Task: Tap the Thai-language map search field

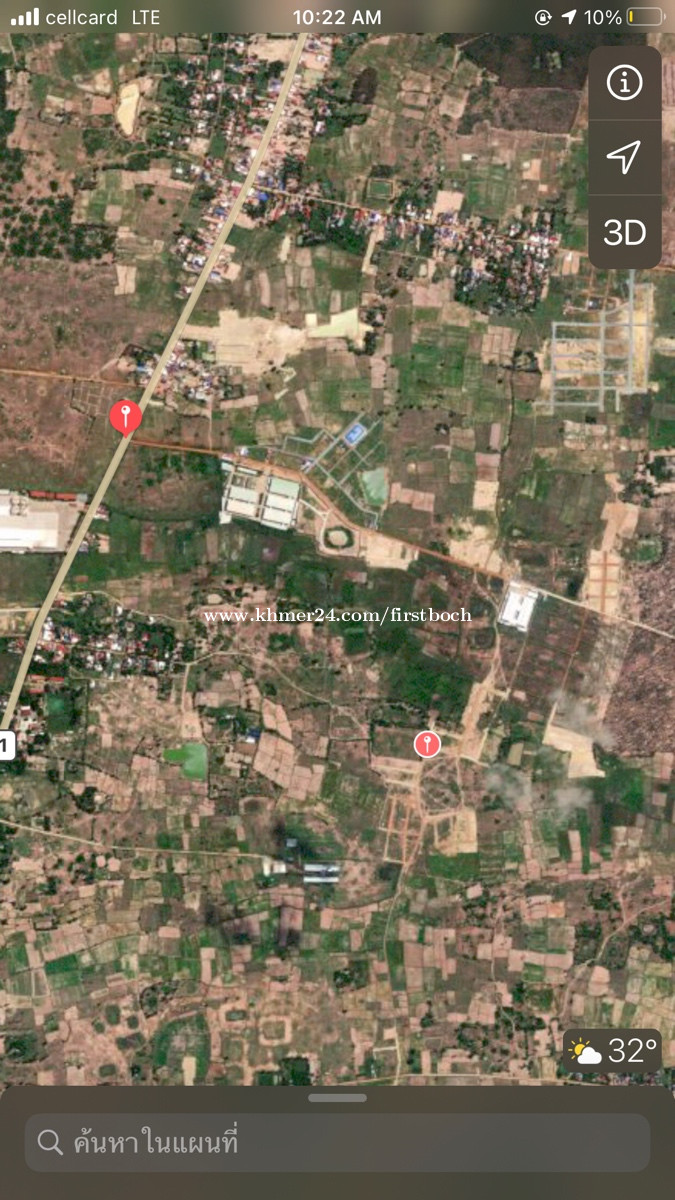Action: point(337,1142)
